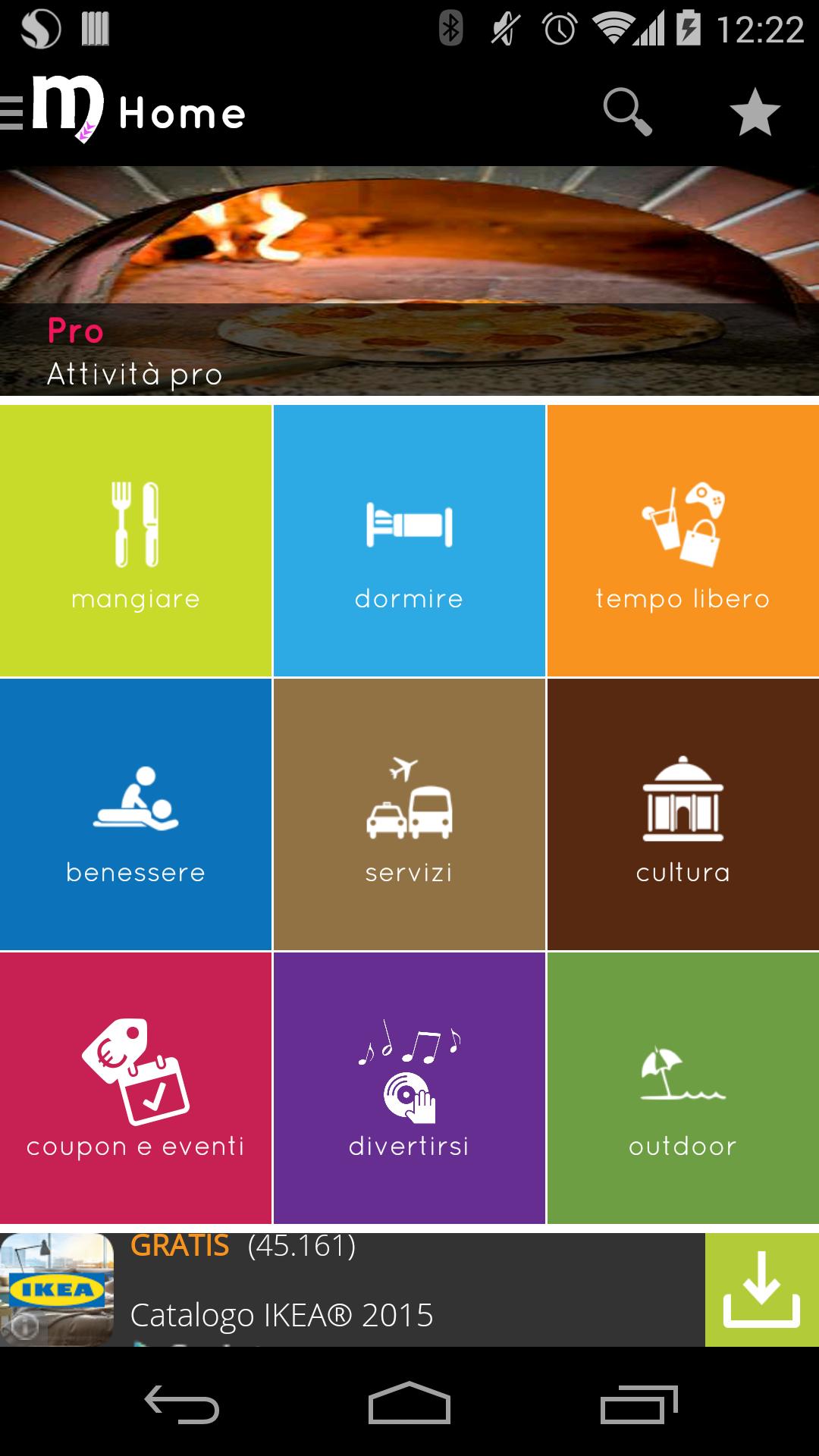The height and width of the screenshot is (1456, 819).
Task: Choose the divertirsi category
Action: point(409,1088)
